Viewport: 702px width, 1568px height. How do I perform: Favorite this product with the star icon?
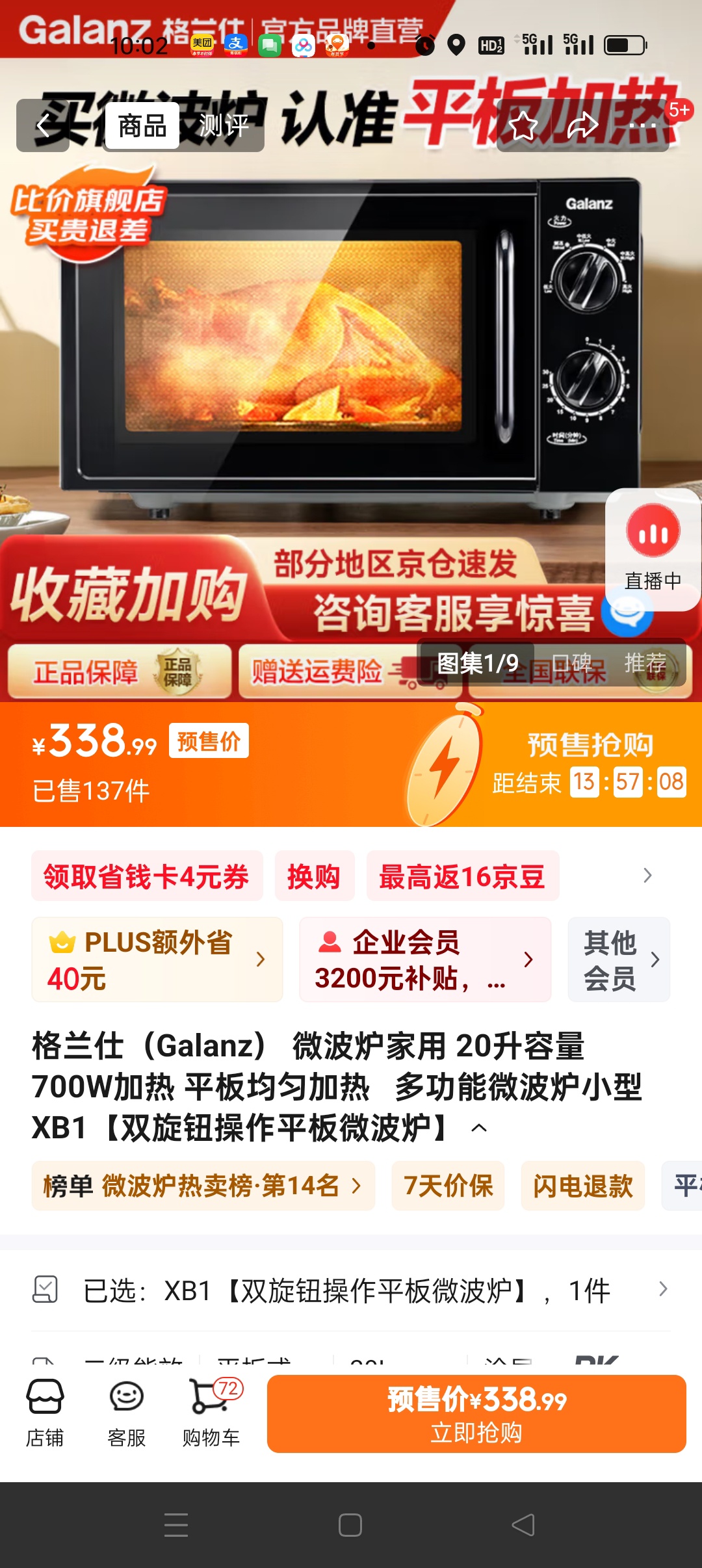point(523,125)
